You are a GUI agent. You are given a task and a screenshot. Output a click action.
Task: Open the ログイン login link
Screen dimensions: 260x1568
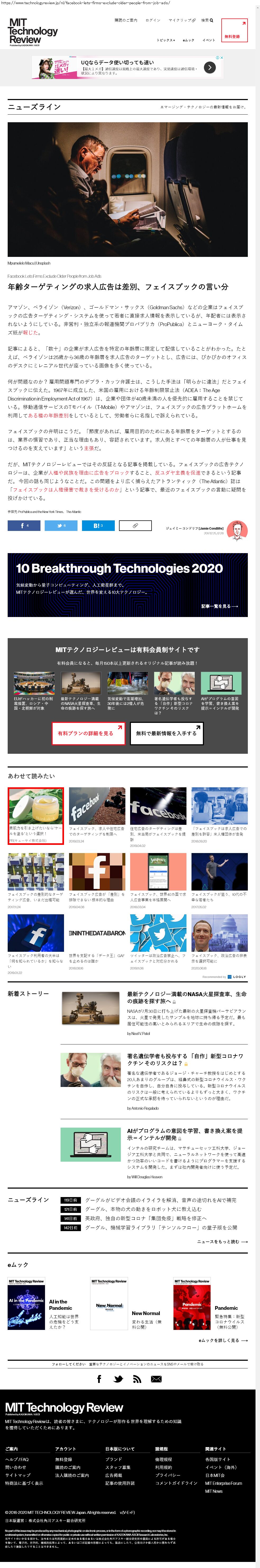coord(153,20)
